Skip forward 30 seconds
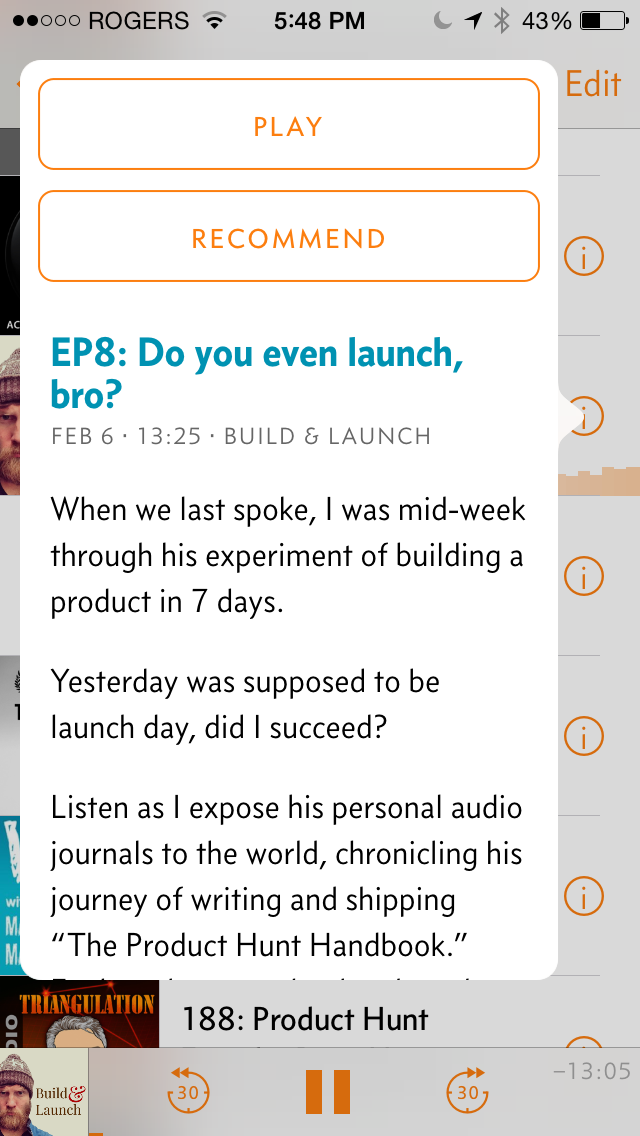 point(468,1089)
